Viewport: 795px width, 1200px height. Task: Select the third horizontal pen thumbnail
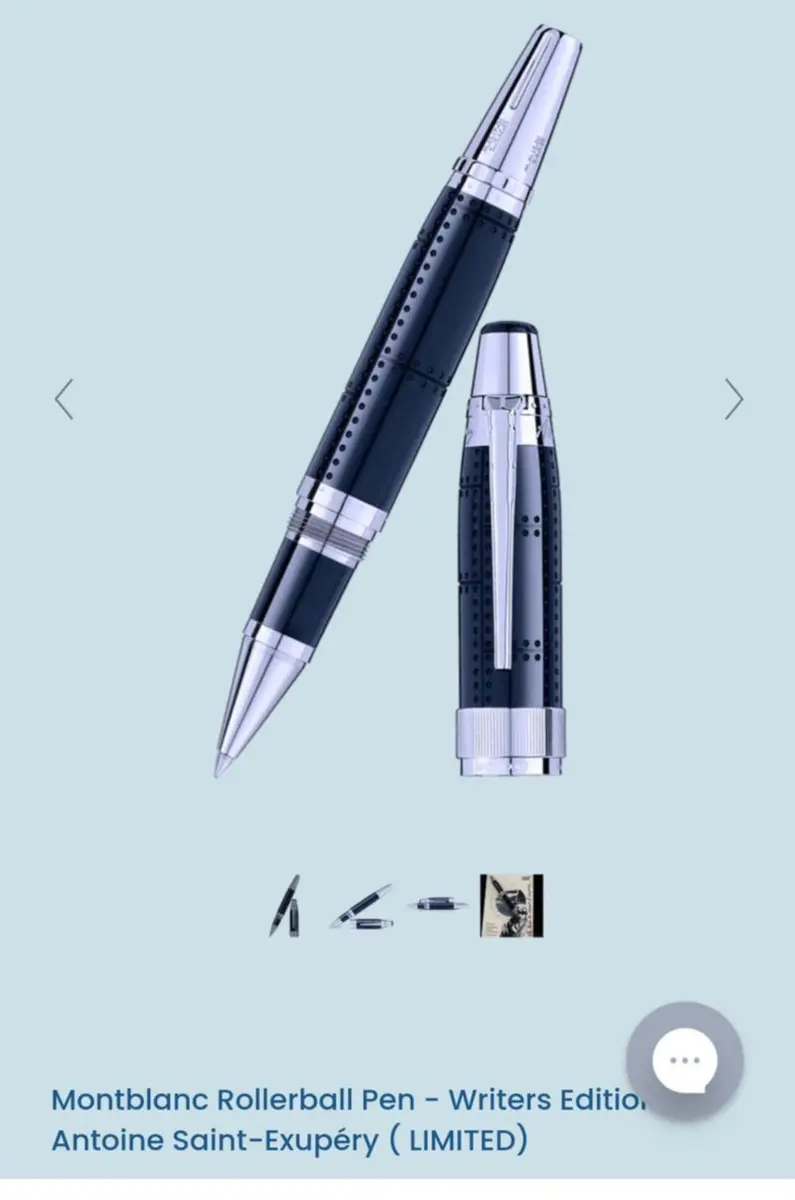pyautogui.click(x=437, y=904)
